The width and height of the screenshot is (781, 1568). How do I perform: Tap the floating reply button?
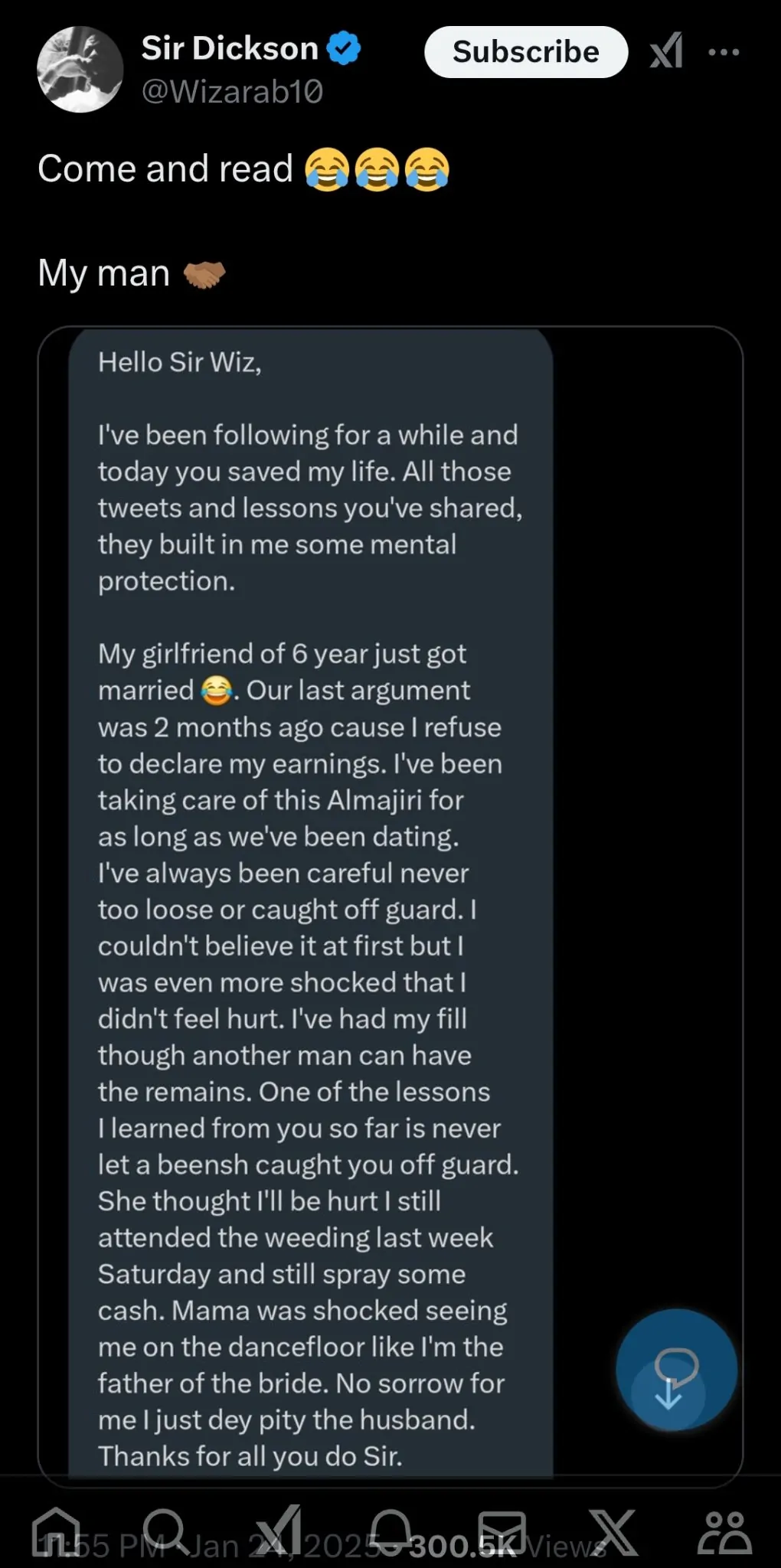(x=676, y=1370)
